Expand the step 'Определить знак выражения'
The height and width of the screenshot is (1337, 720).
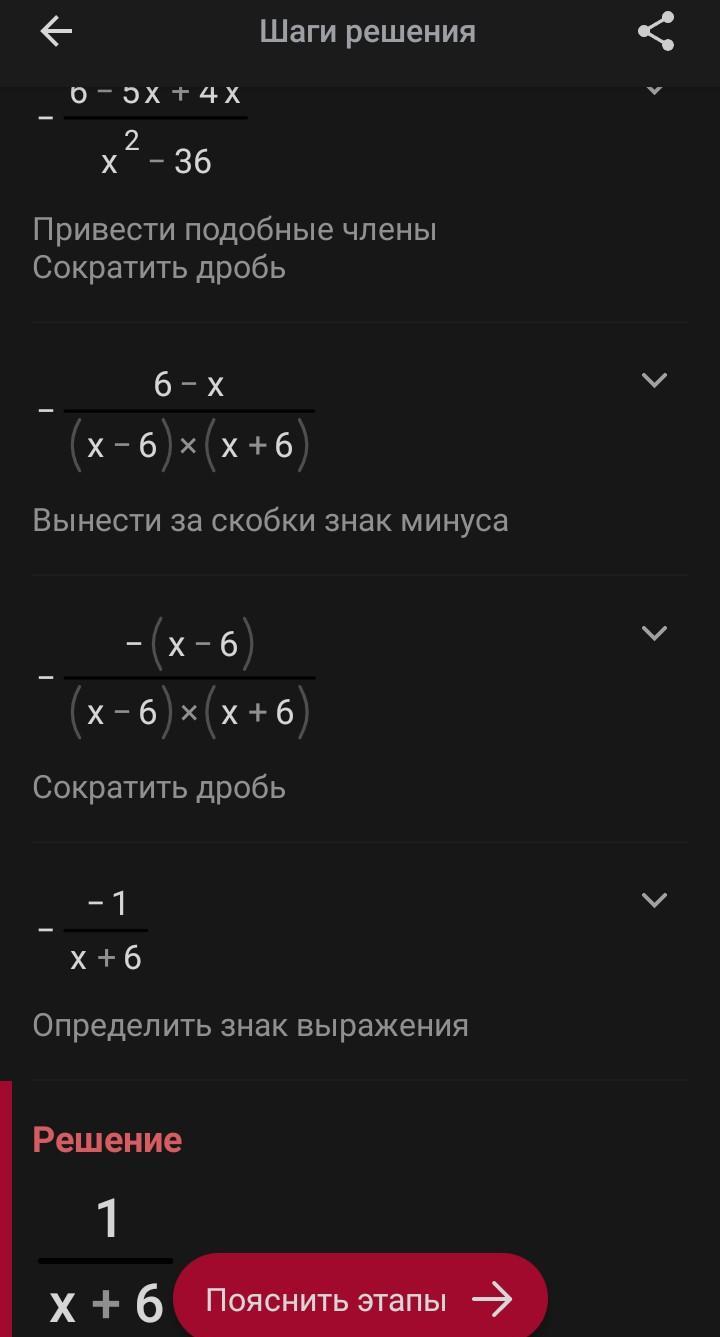tap(654, 900)
